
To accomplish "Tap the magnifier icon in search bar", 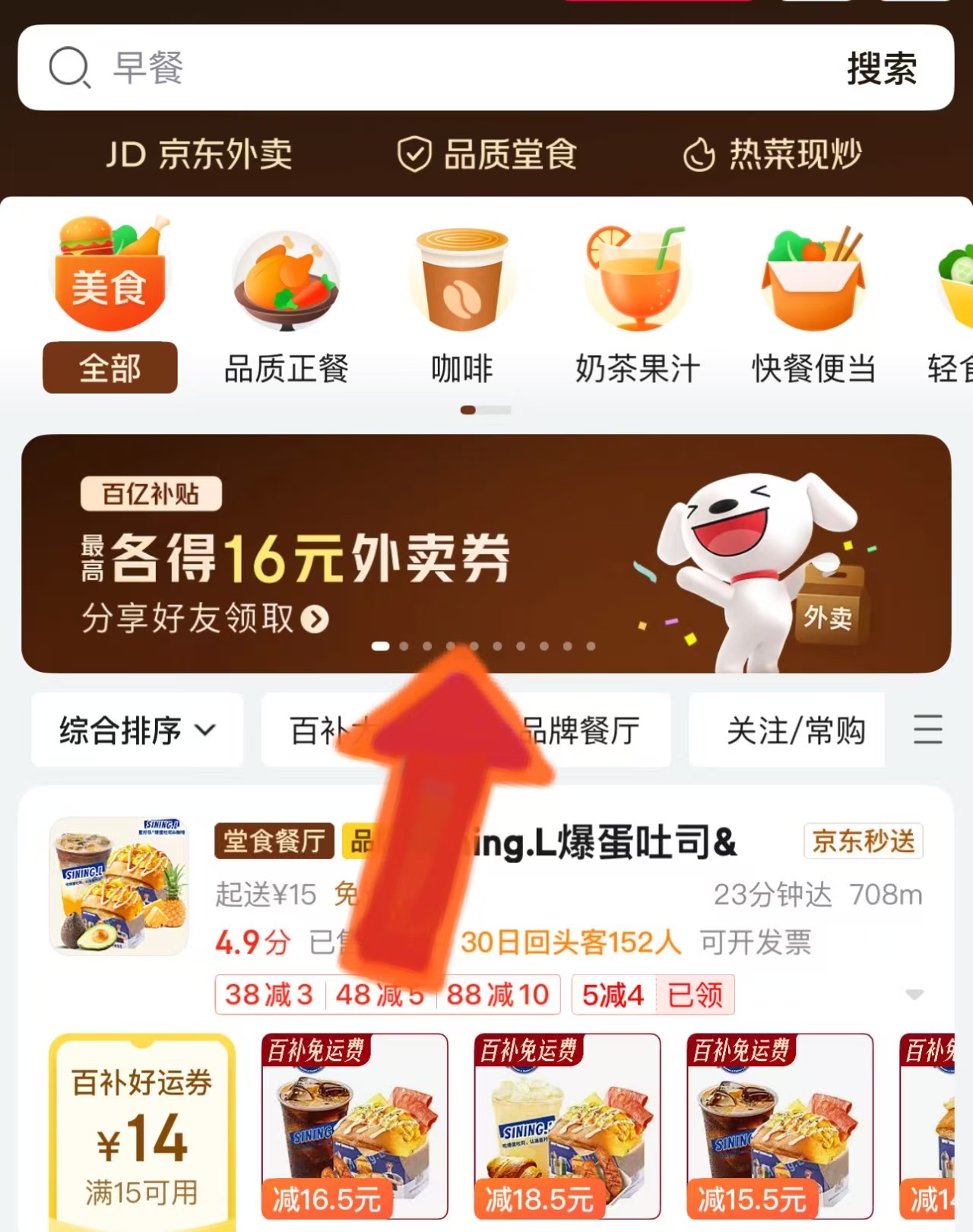I will click(x=68, y=67).
